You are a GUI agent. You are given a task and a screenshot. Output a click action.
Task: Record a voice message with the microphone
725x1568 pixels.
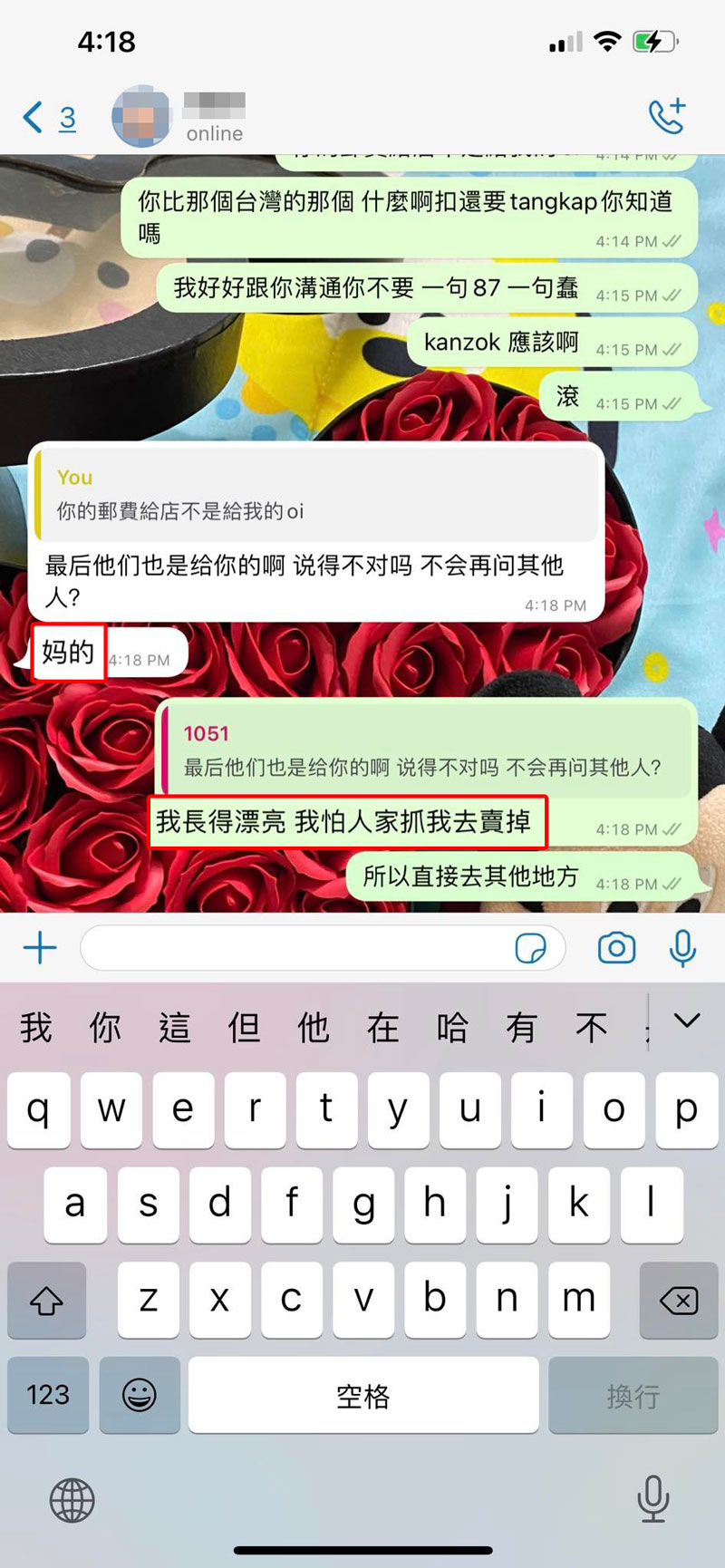pyautogui.click(x=682, y=948)
